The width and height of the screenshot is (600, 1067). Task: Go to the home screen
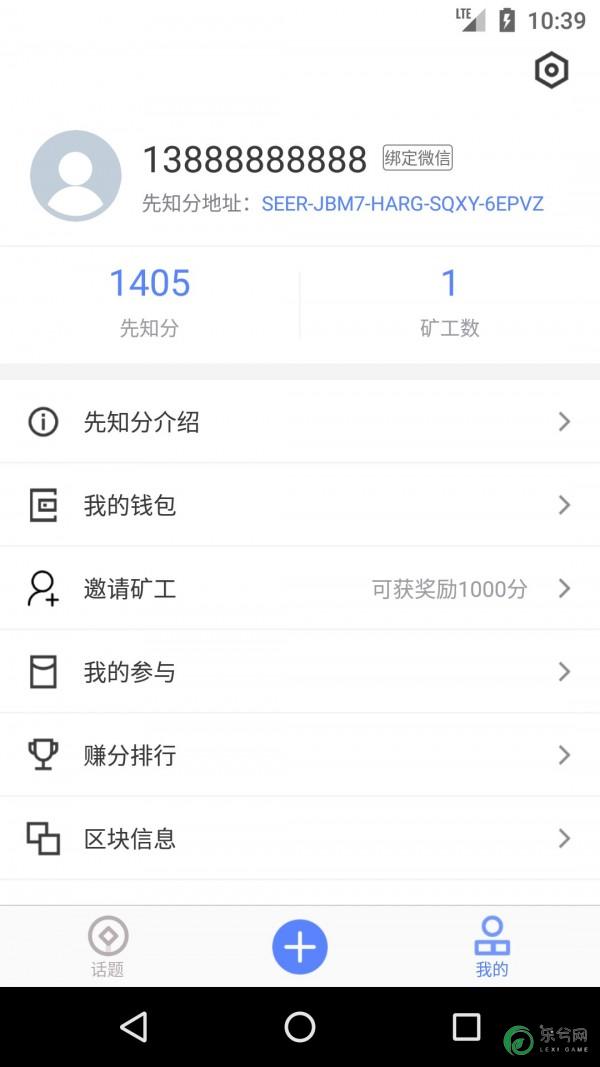[x=300, y=1027]
